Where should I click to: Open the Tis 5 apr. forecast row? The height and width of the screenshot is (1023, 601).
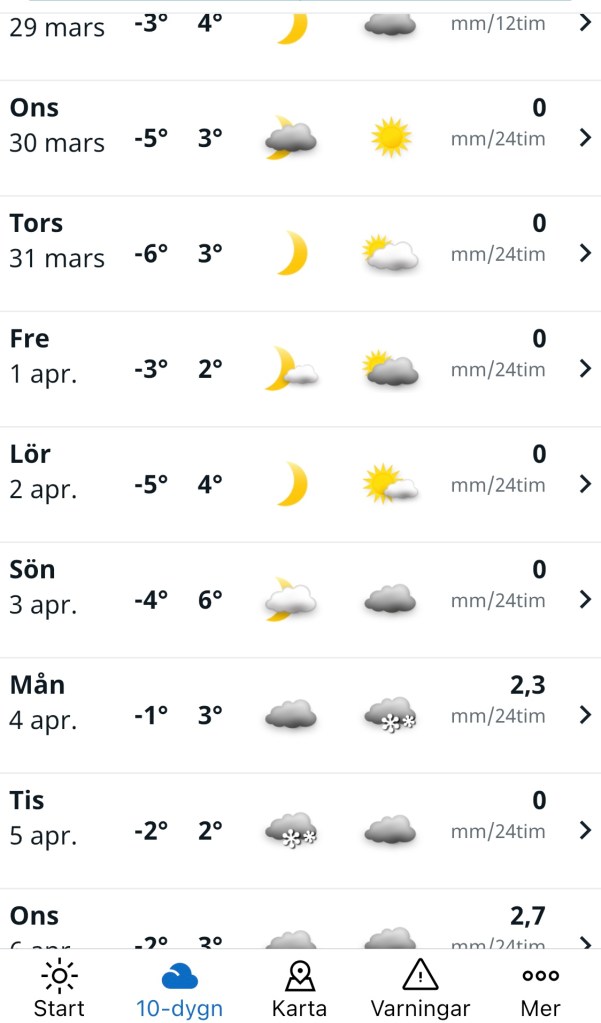tap(300, 830)
